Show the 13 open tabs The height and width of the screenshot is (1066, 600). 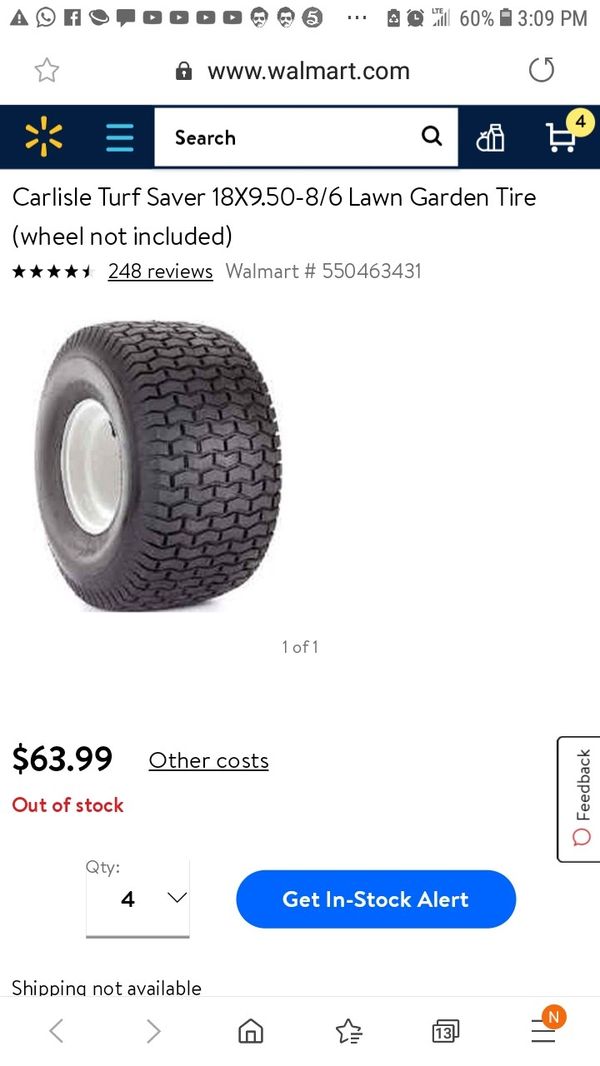(x=445, y=1031)
